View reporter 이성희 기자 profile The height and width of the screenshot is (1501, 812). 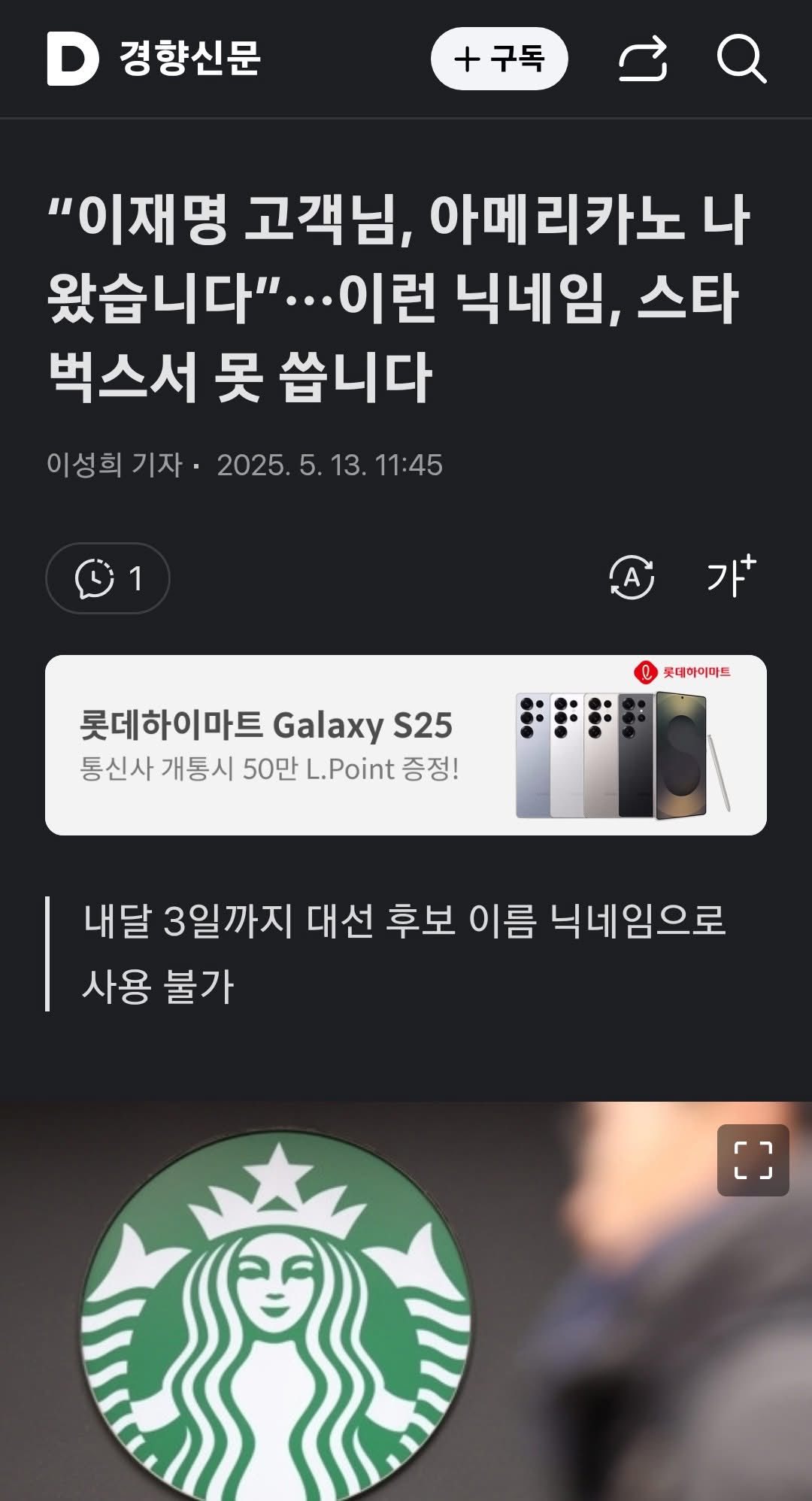click(114, 465)
